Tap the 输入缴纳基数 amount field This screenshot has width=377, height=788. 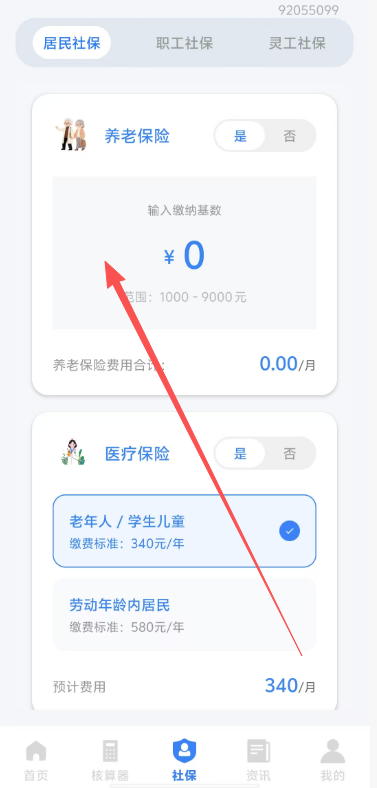(x=184, y=253)
